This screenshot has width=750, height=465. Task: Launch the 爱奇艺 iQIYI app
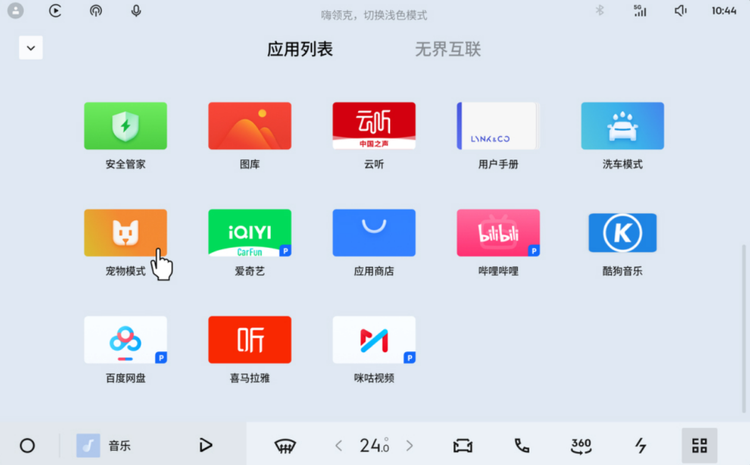(x=249, y=233)
